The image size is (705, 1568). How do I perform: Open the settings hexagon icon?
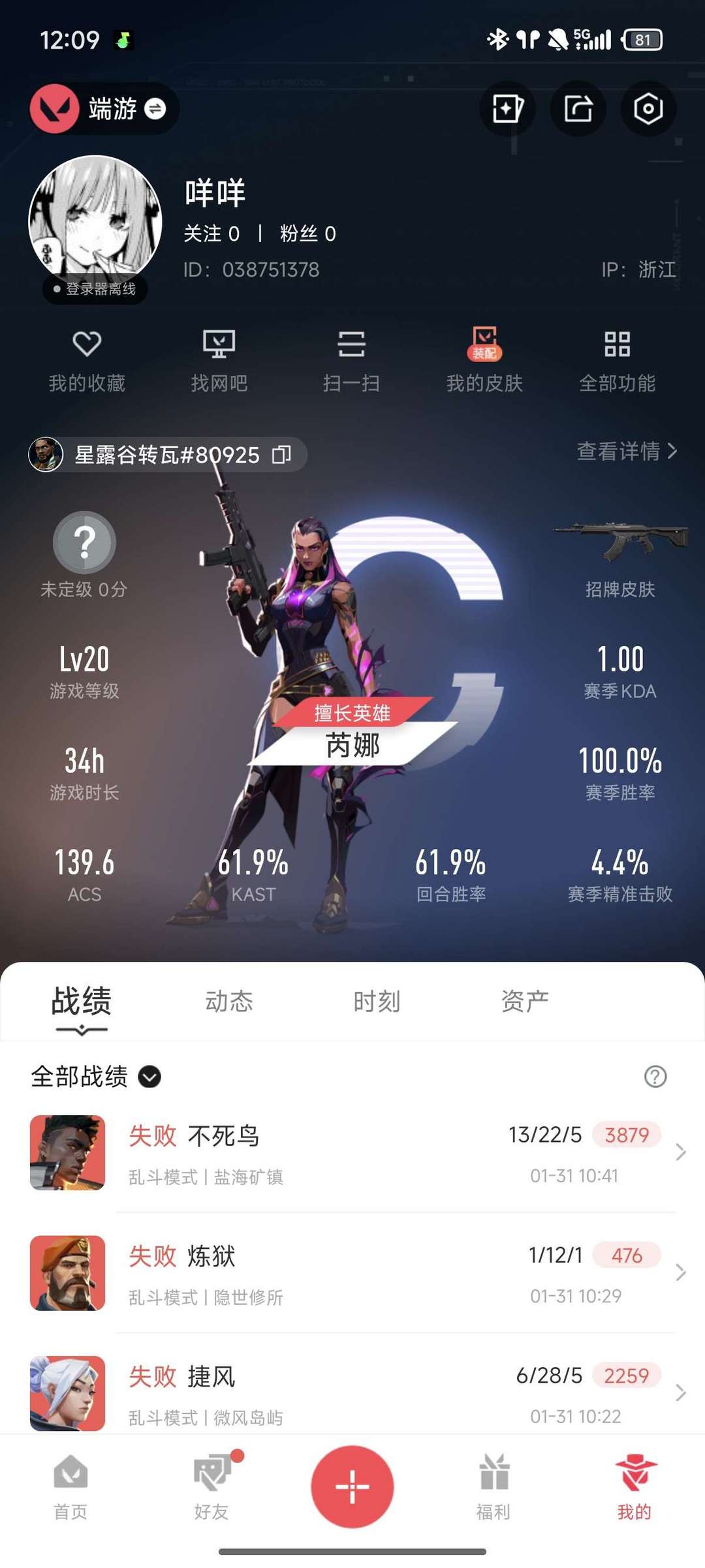(648, 108)
